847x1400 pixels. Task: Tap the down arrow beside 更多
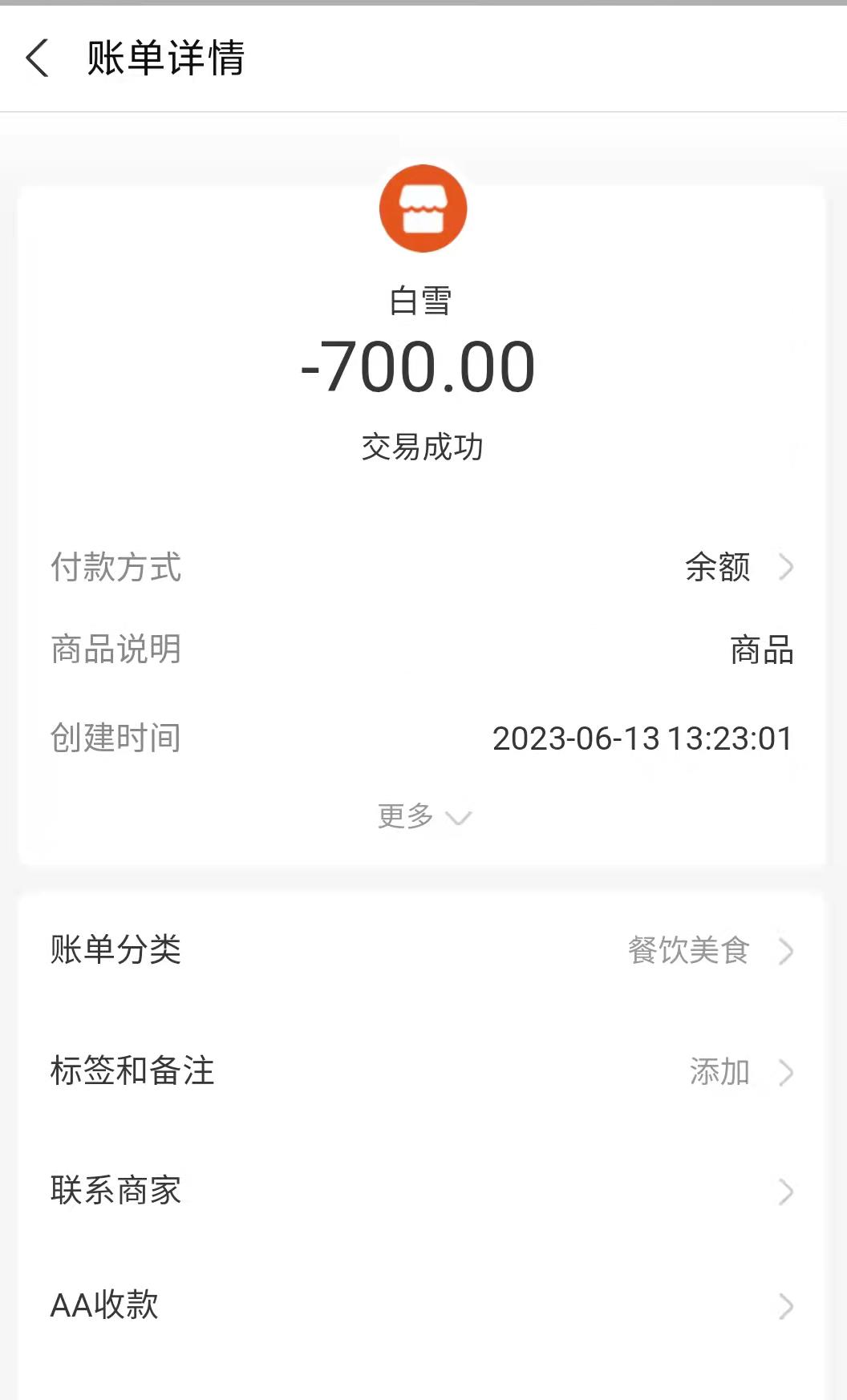point(459,819)
